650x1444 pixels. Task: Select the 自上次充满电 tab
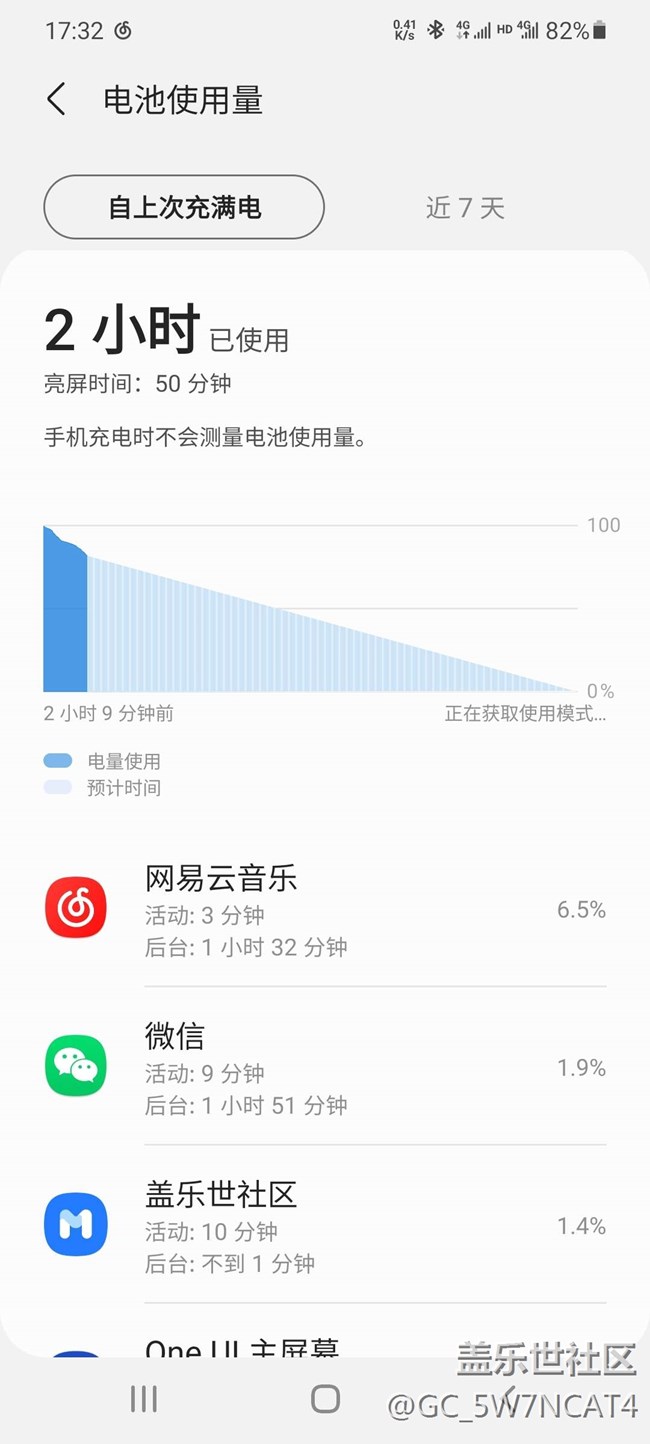point(184,207)
